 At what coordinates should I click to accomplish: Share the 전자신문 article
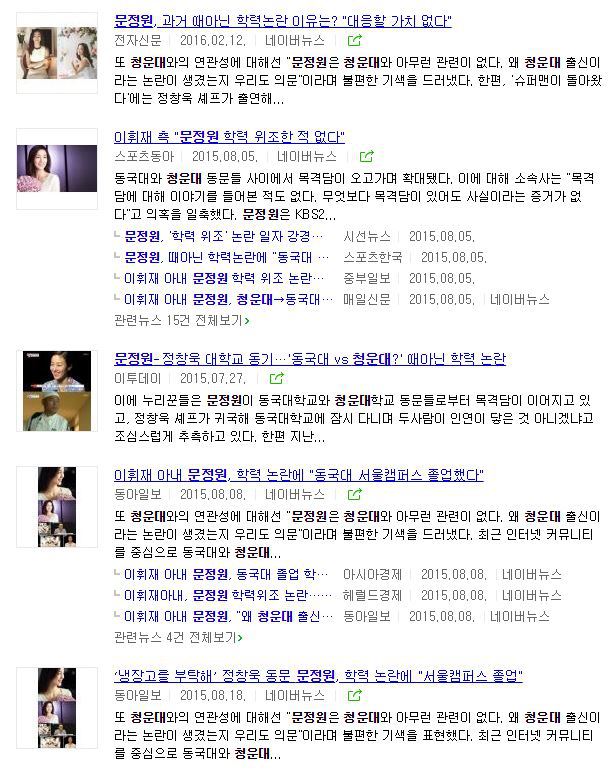click(354, 41)
